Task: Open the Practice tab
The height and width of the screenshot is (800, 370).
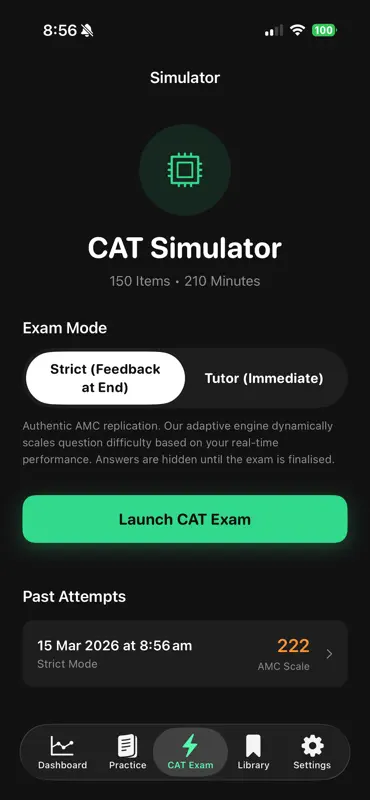Action: click(x=128, y=752)
